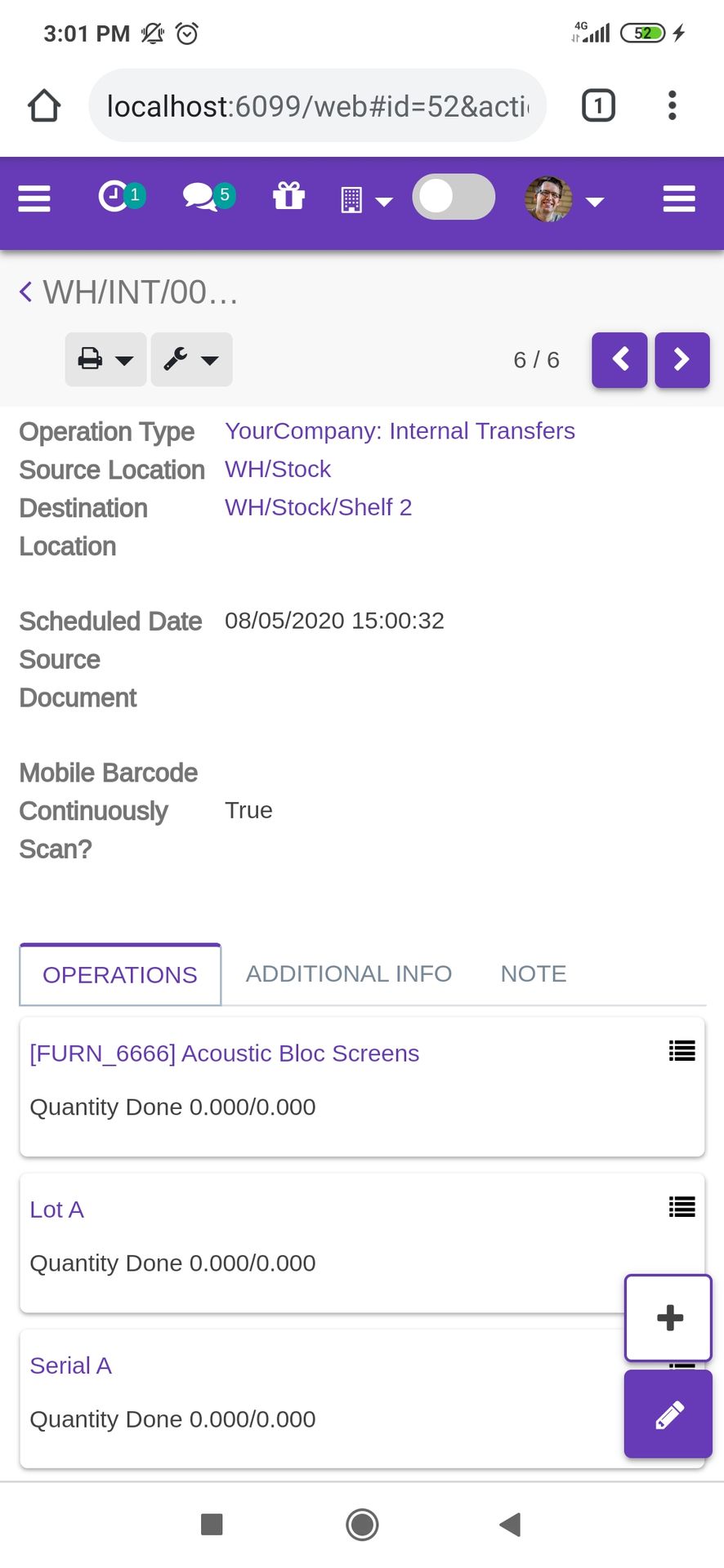This screenshot has width=724, height=1568.
Task: Go back from WH/INT record breadcrumb
Action: [26, 292]
